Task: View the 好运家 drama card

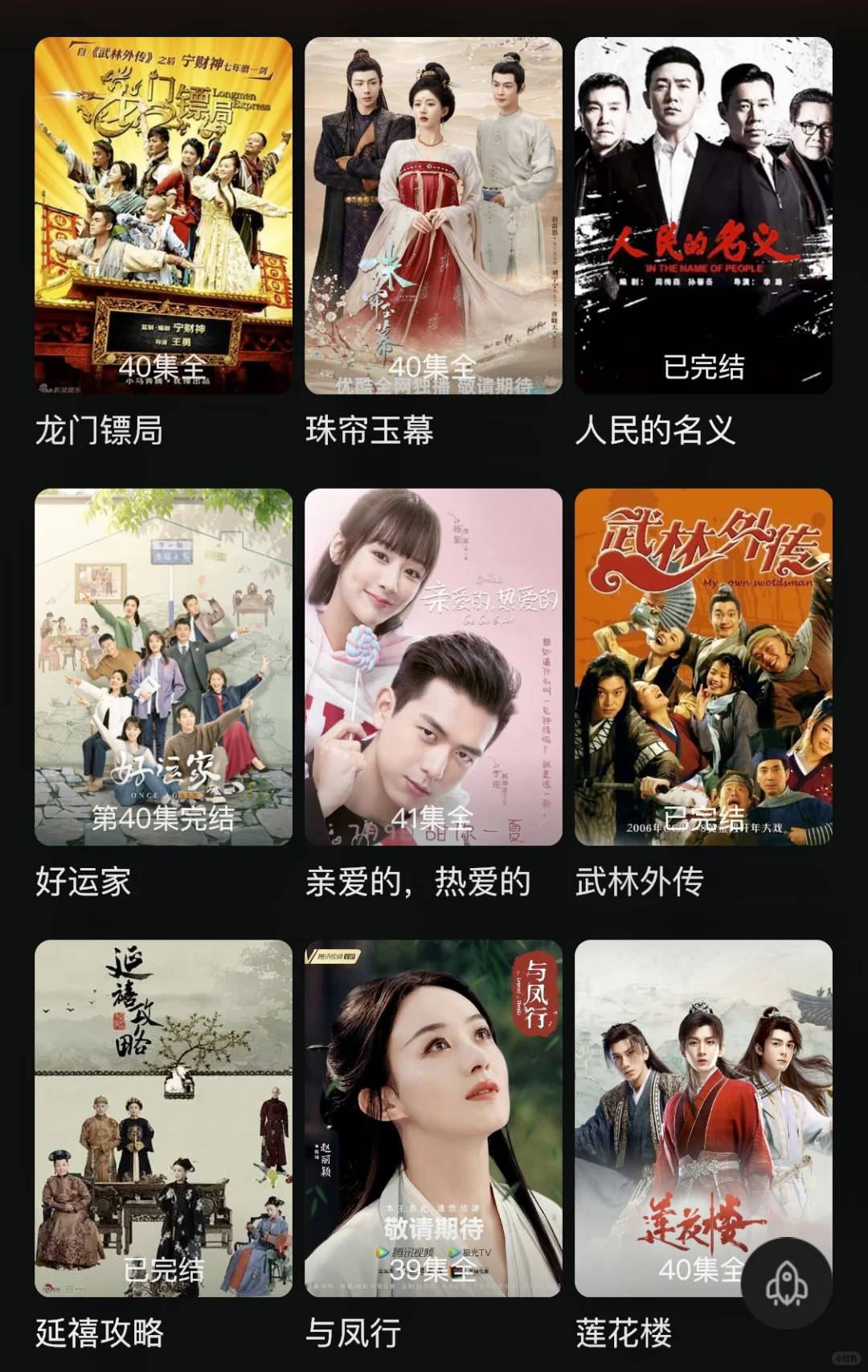Action: click(163, 666)
